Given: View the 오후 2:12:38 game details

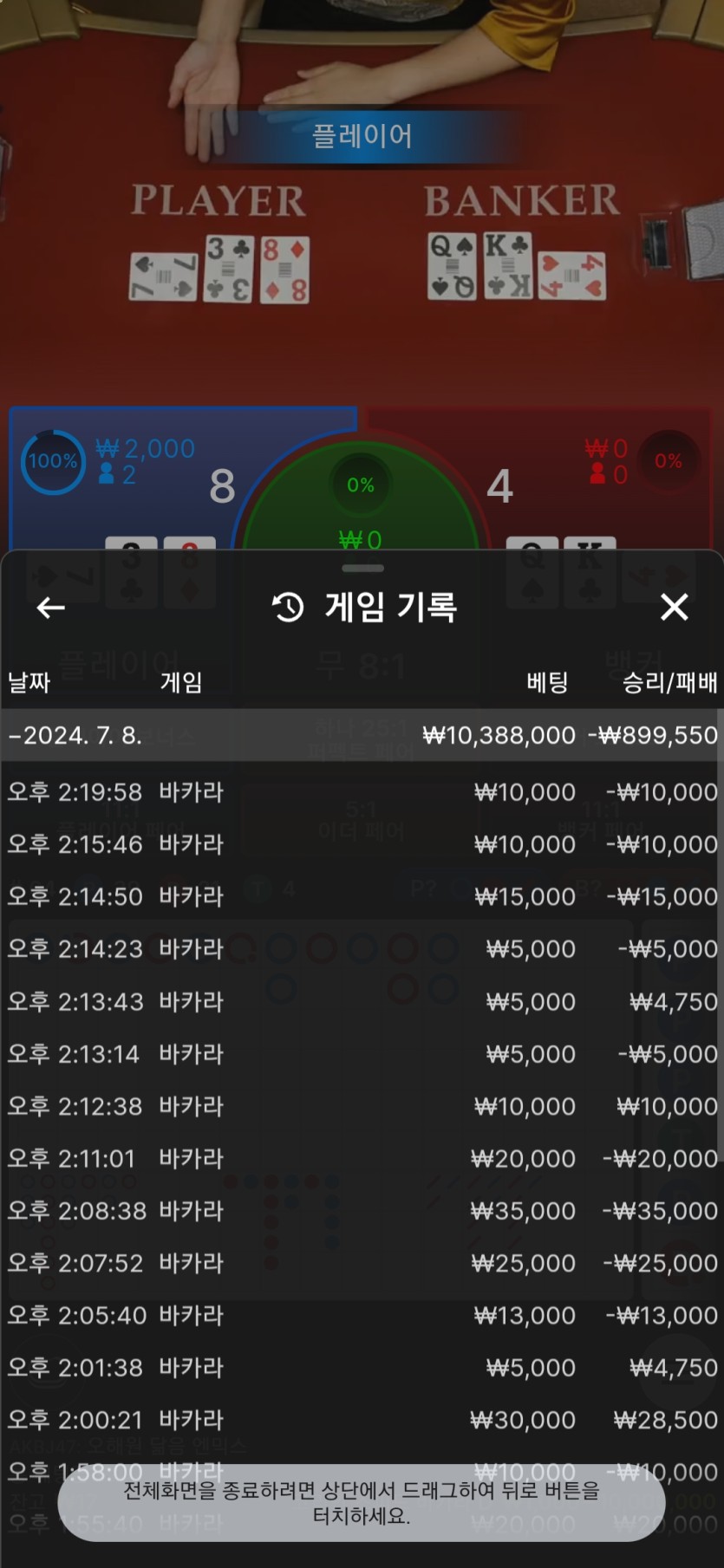Looking at the screenshot, I should 362,1106.
